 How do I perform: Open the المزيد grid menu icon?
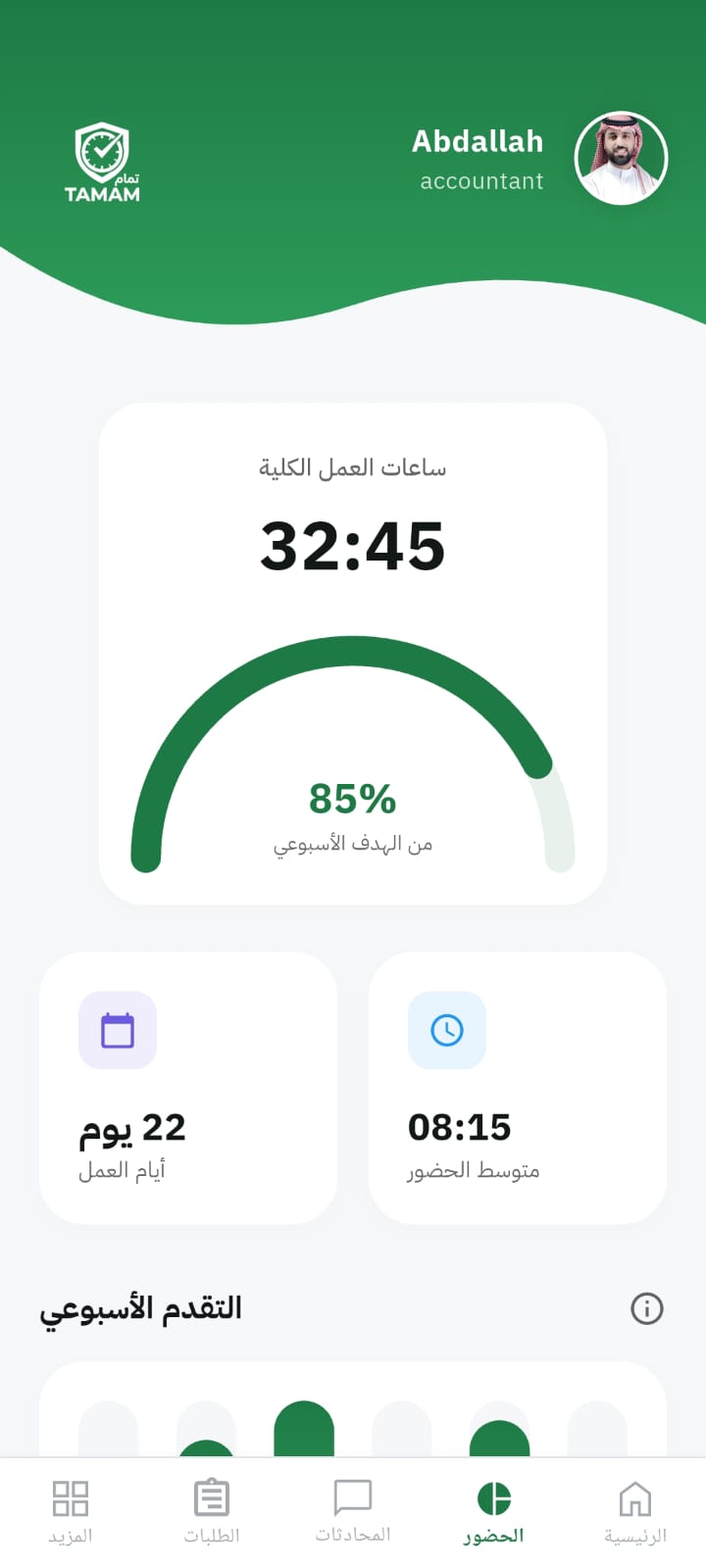pyautogui.click(x=70, y=1497)
